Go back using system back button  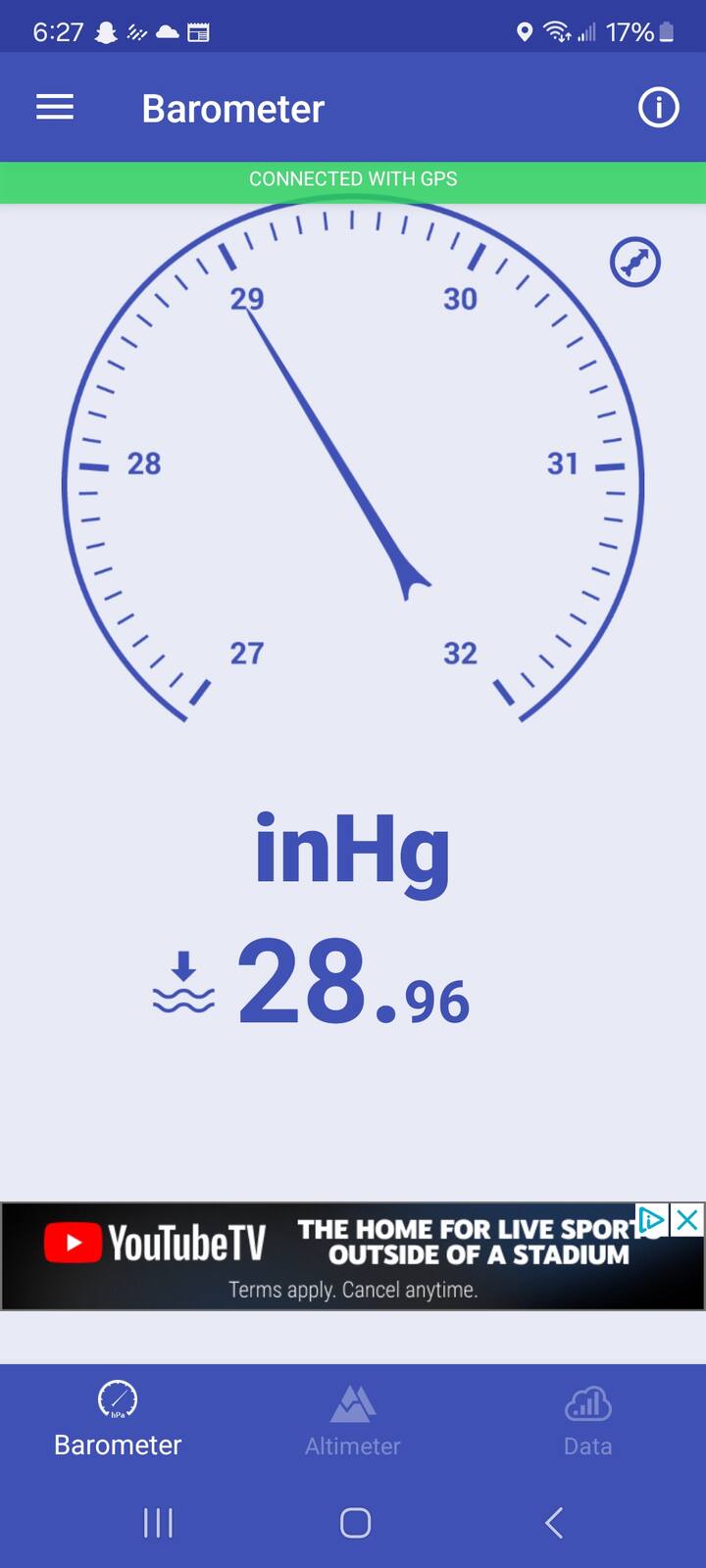click(554, 1522)
